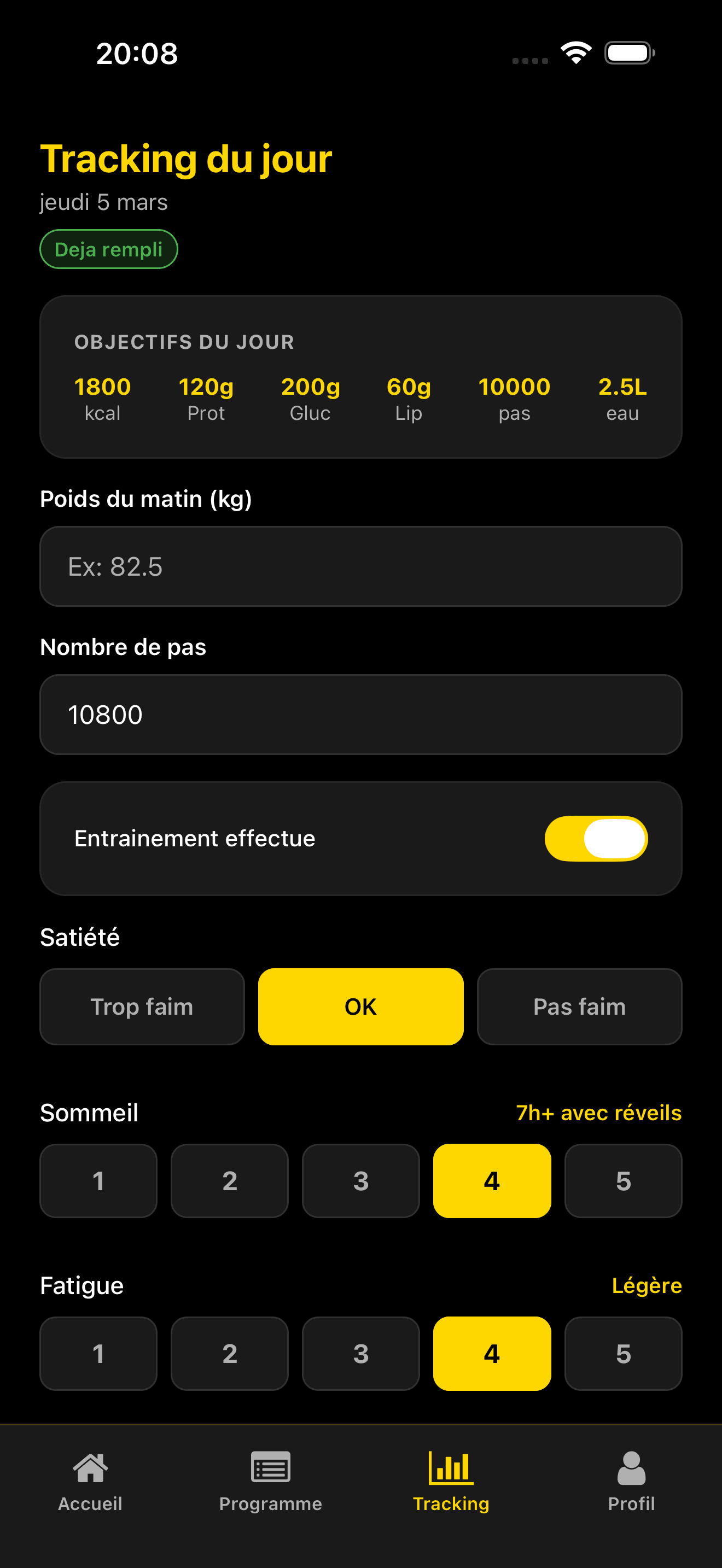Screen dimensions: 722x1568
Task: Choose fatigue level 2
Action: 230,1354
